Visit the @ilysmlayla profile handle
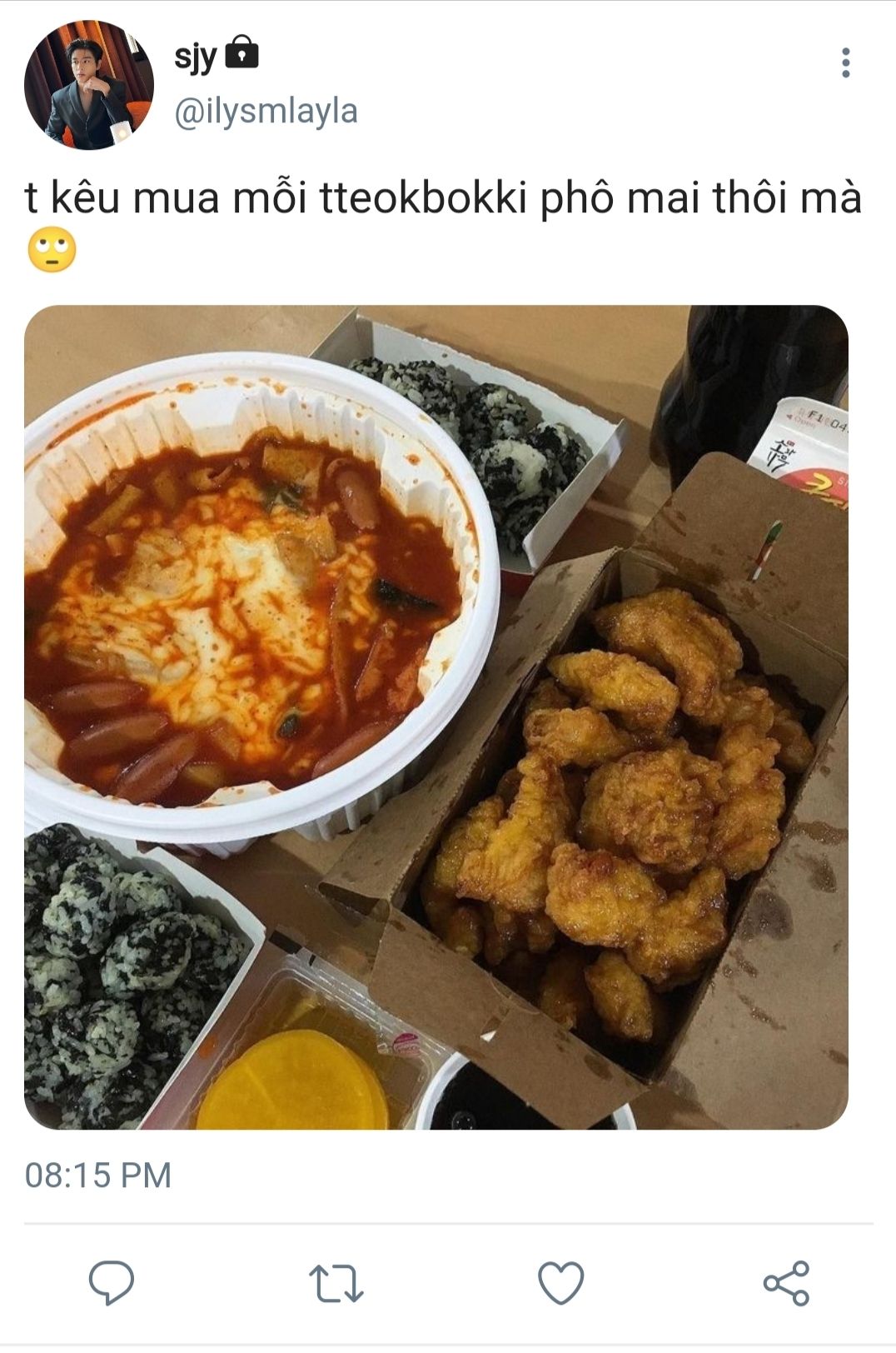896x1353 pixels. point(266,111)
